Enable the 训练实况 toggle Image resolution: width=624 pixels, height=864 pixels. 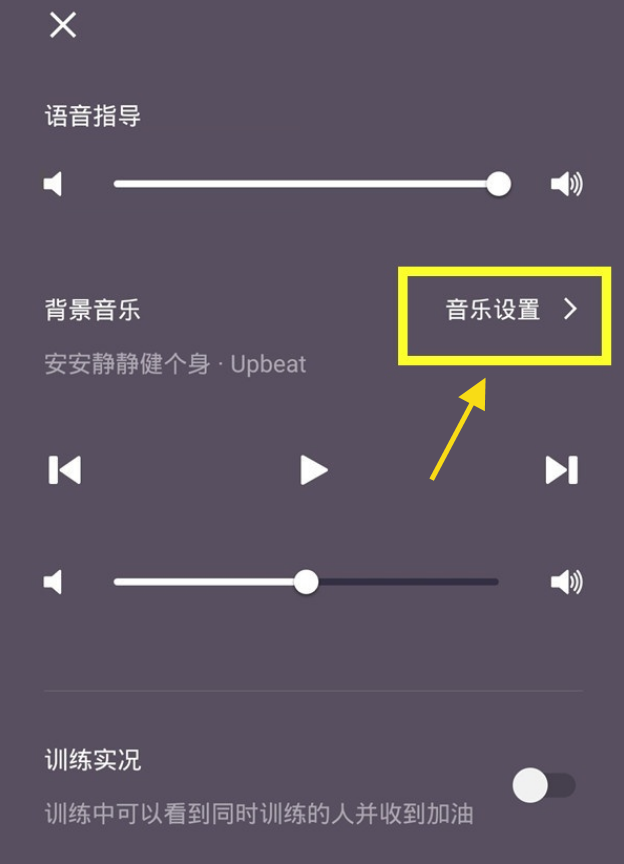tap(544, 786)
